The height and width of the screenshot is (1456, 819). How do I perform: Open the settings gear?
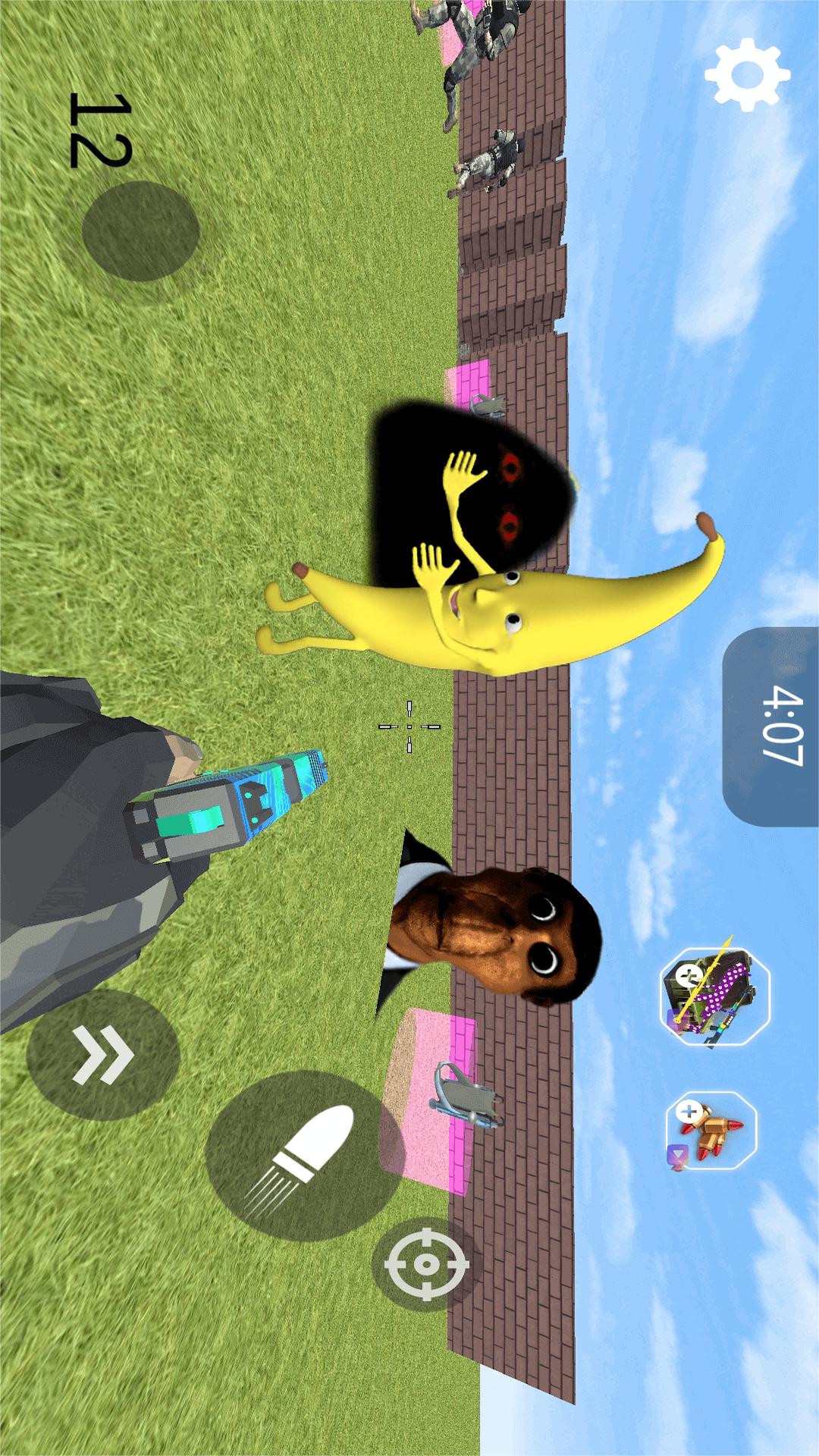tap(747, 74)
